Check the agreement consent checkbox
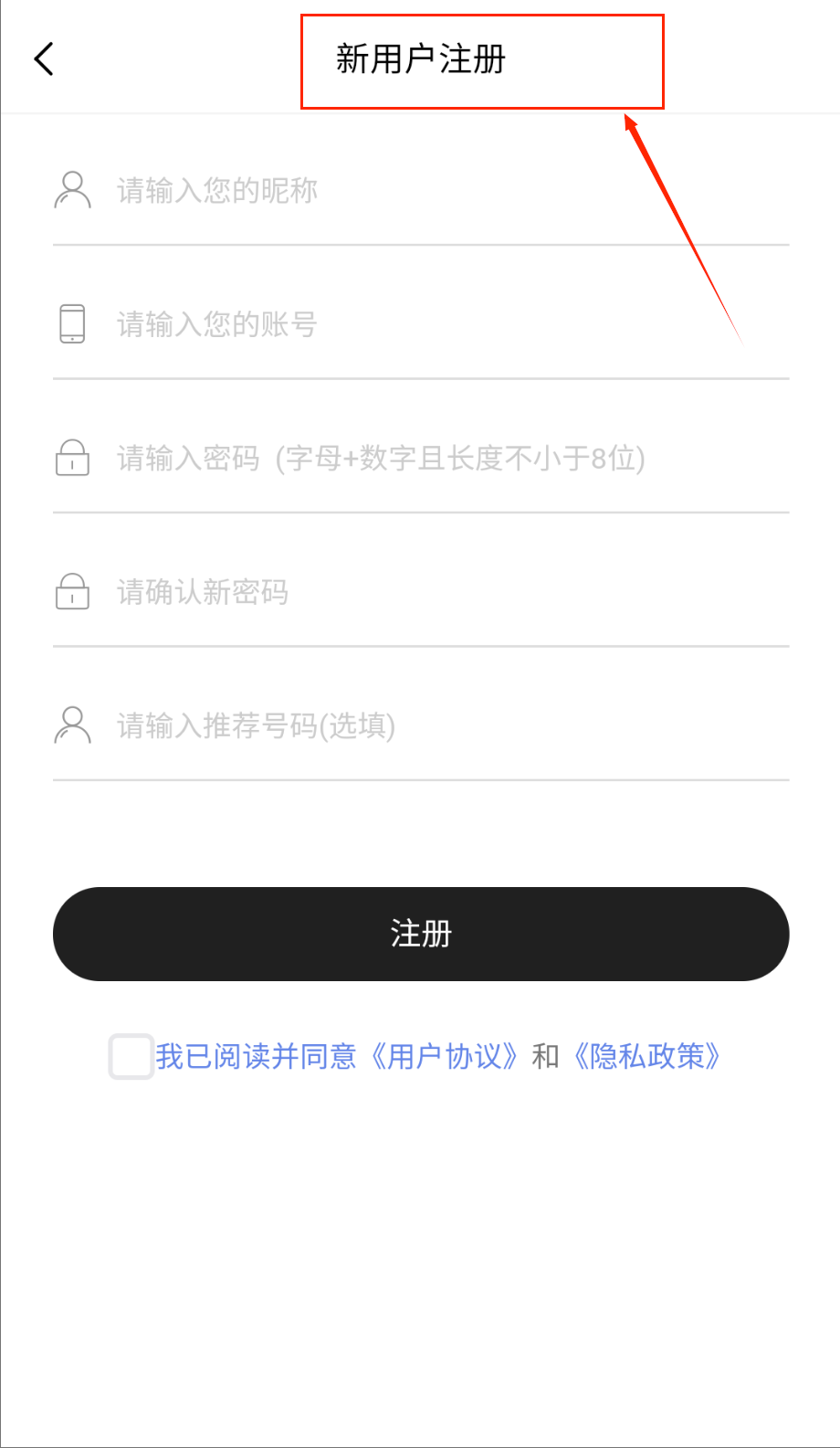This screenshot has width=840, height=1448. coord(131,1057)
